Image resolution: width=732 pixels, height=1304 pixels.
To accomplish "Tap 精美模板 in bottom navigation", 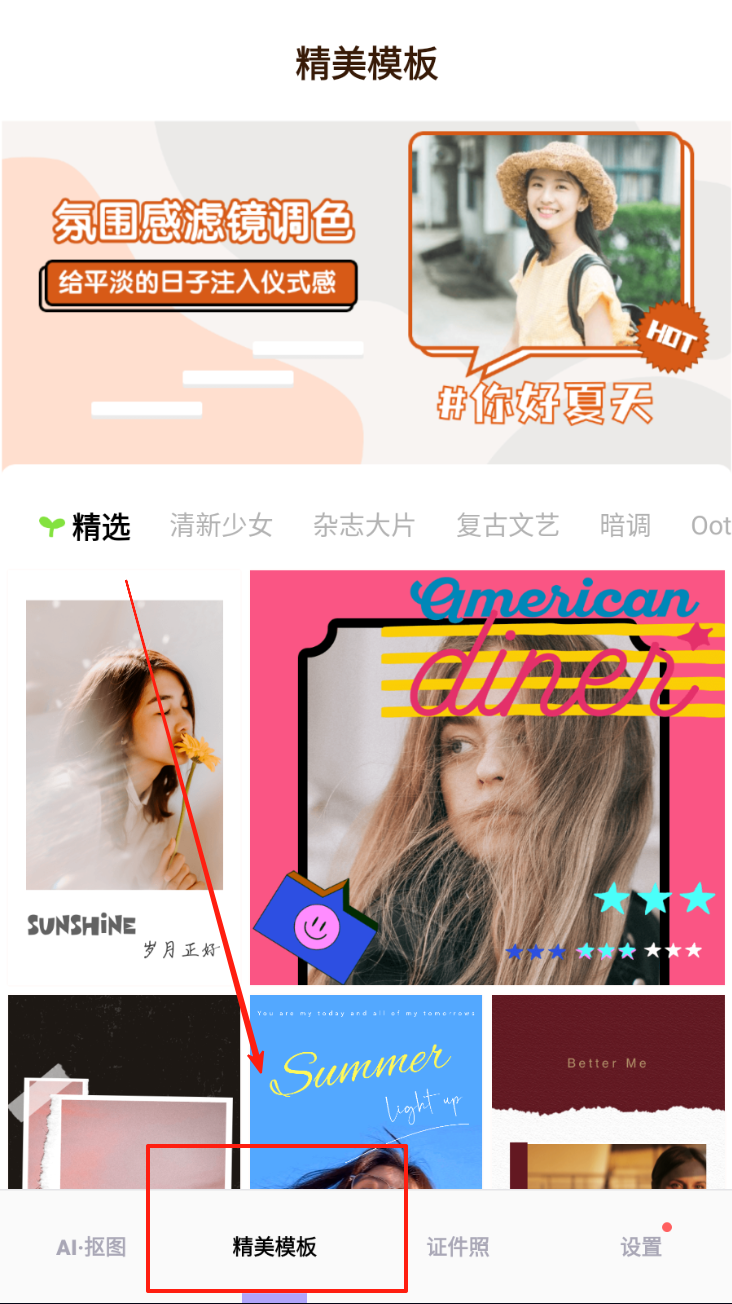I will [275, 1247].
